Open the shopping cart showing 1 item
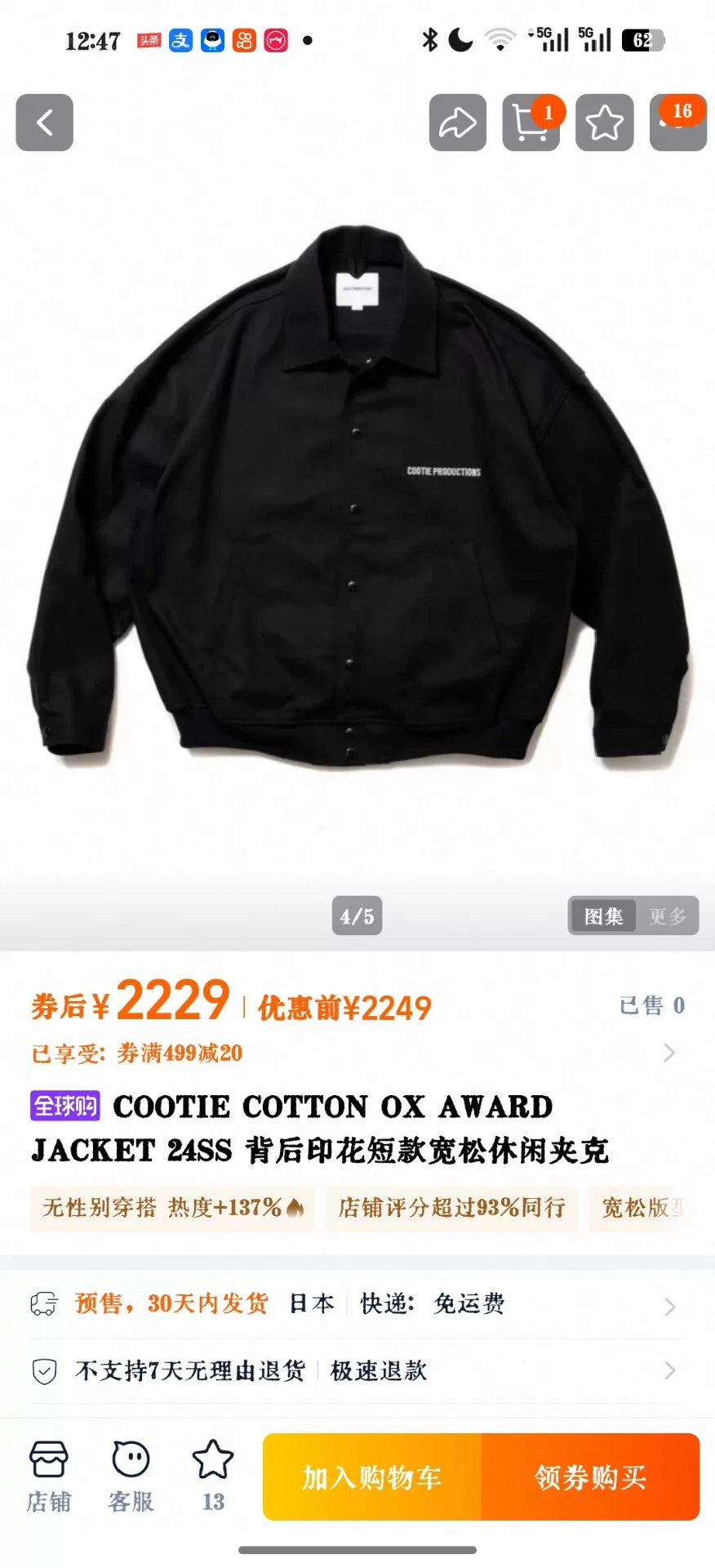 pyautogui.click(x=531, y=123)
